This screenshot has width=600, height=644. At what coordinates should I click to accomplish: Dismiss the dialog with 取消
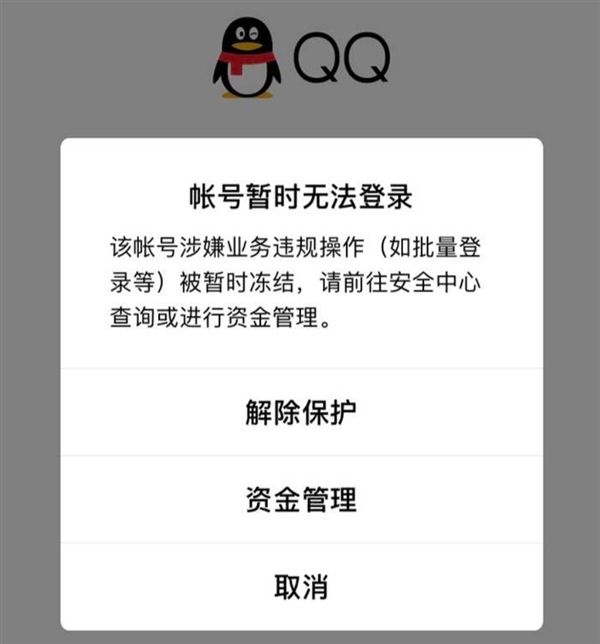pos(301,586)
